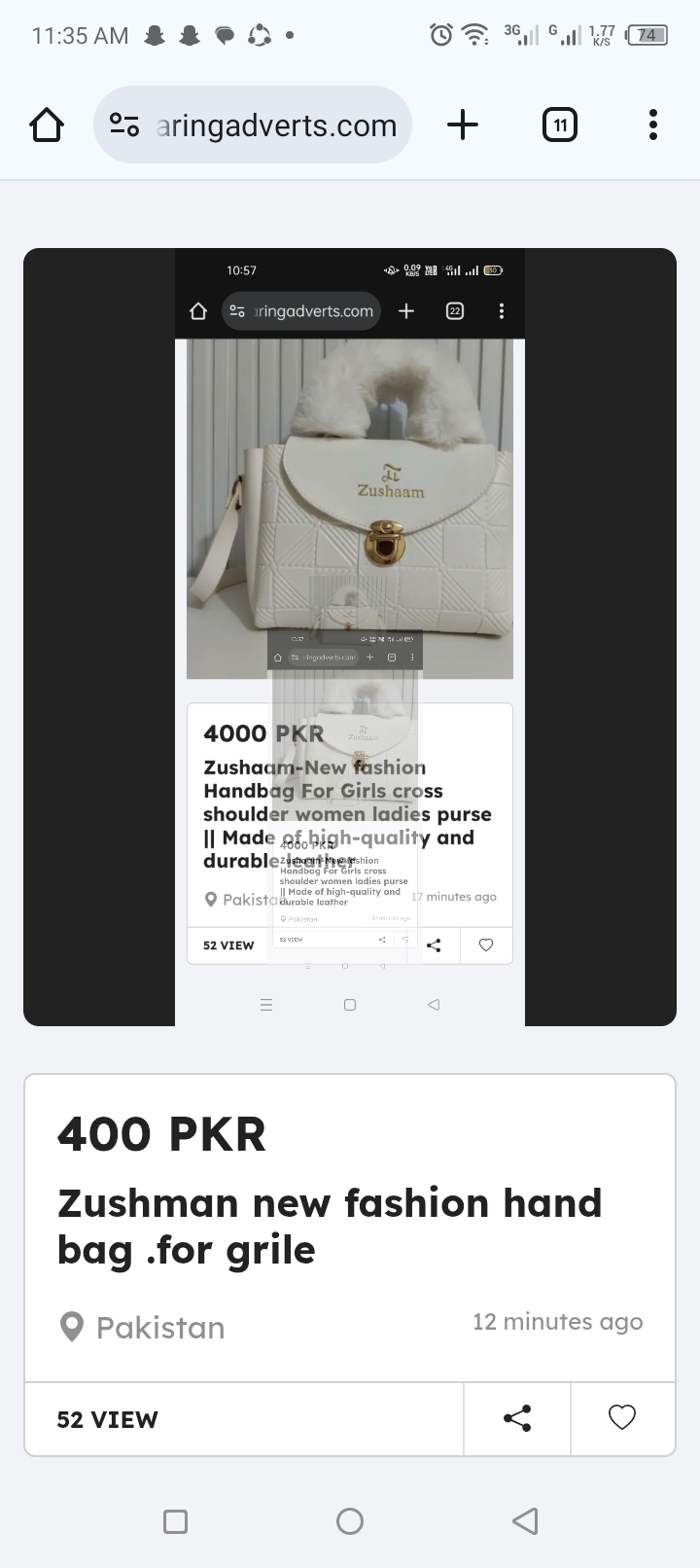Open the handbag listing image
This screenshot has width=700, height=1568.
coord(350,636)
